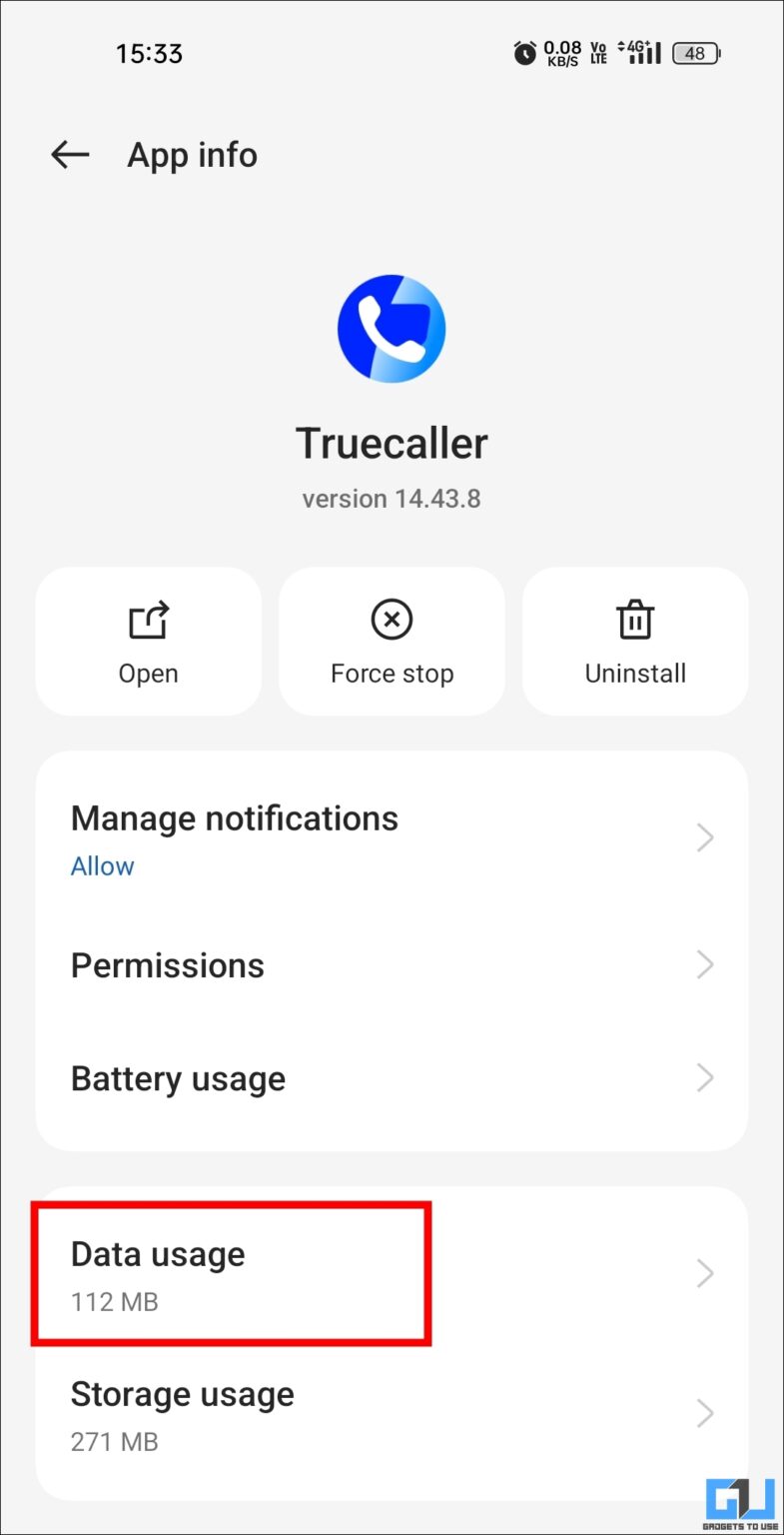Open Data usage with its arrow
The image size is (784, 1535).
pyautogui.click(x=706, y=1273)
